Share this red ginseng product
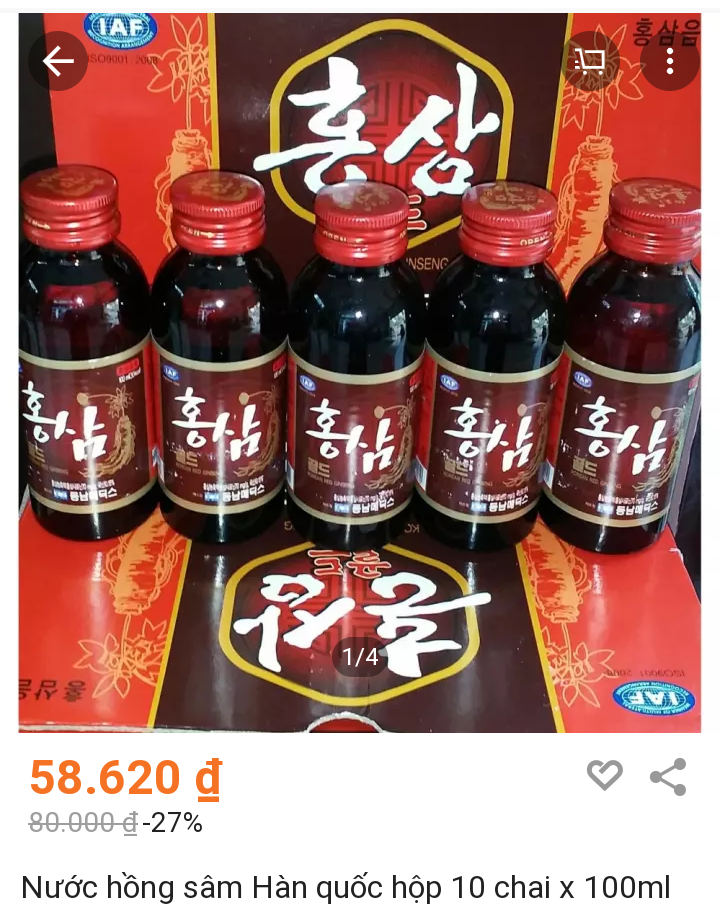Viewport: 720px width, 917px height. pyautogui.click(x=667, y=777)
